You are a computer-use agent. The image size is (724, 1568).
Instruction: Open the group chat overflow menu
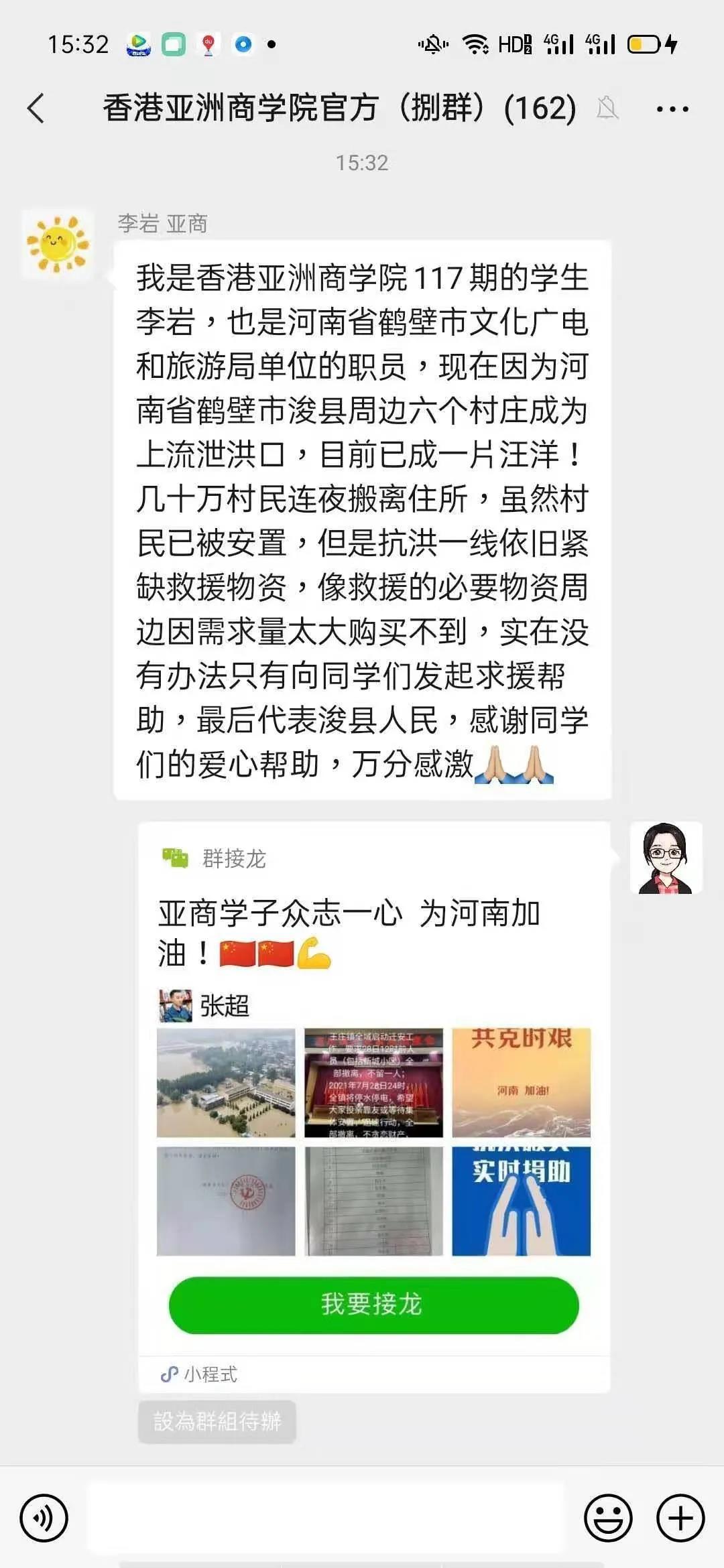tap(672, 109)
